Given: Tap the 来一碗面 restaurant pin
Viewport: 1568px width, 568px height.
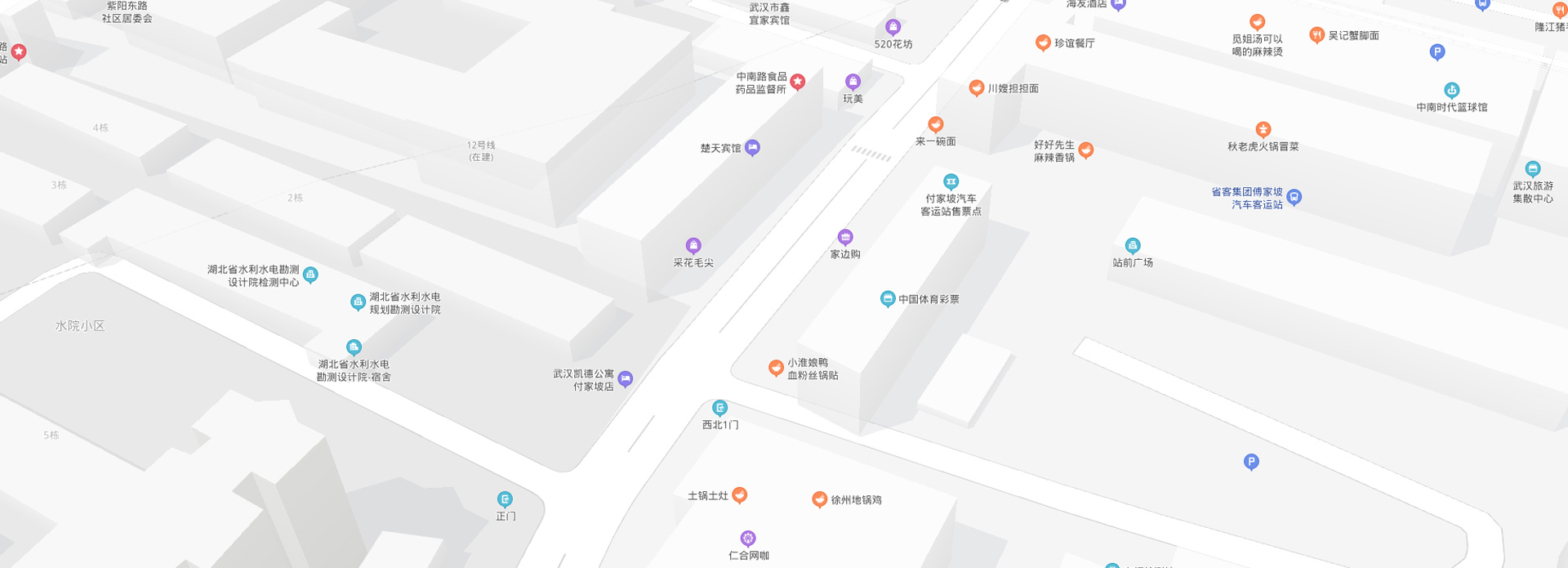Looking at the screenshot, I should click(936, 124).
